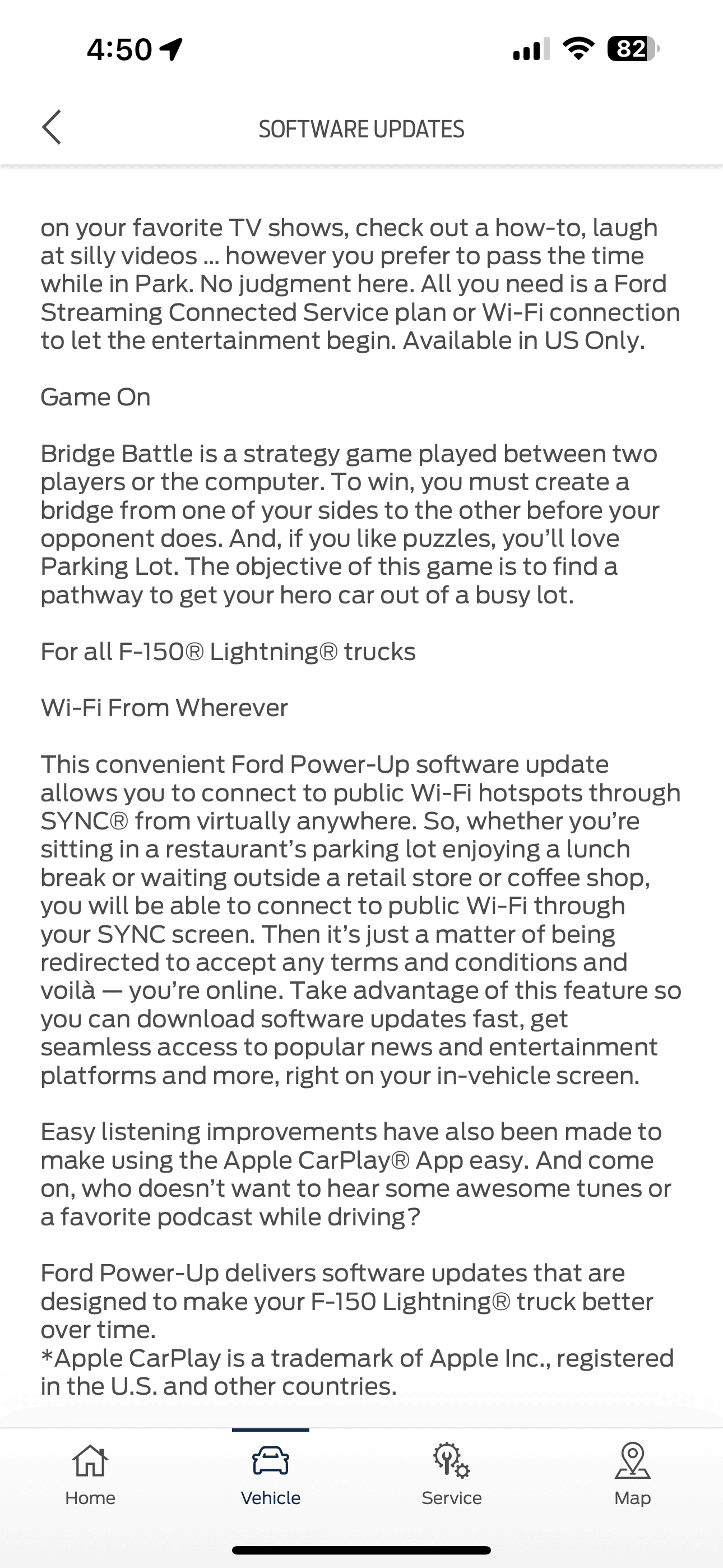Open the Service tab

point(452,1474)
